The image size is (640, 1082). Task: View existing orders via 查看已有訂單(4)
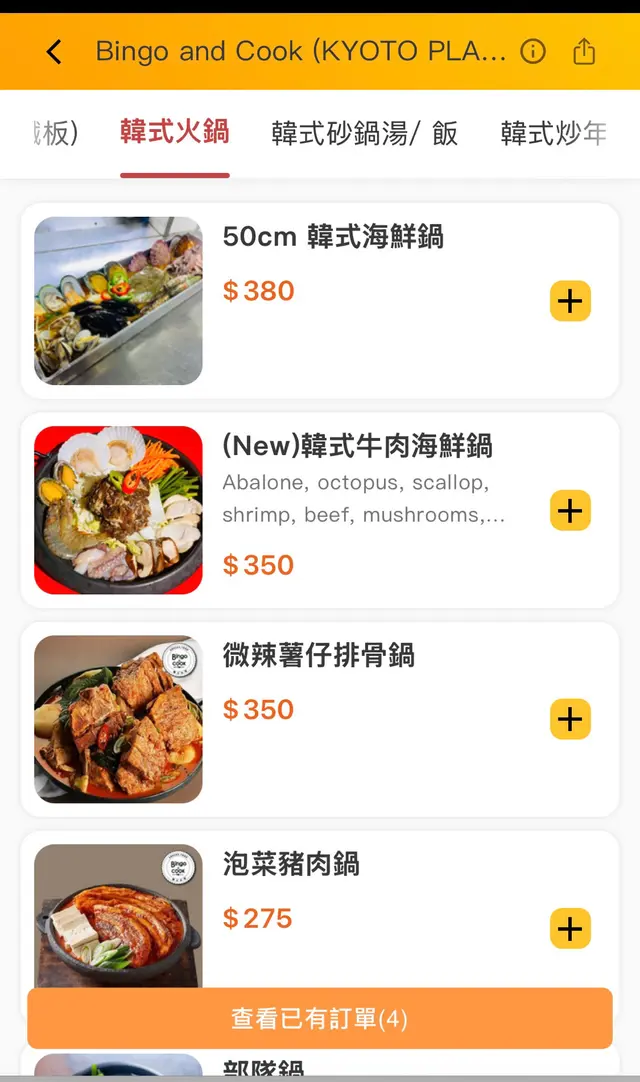[319, 1019]
